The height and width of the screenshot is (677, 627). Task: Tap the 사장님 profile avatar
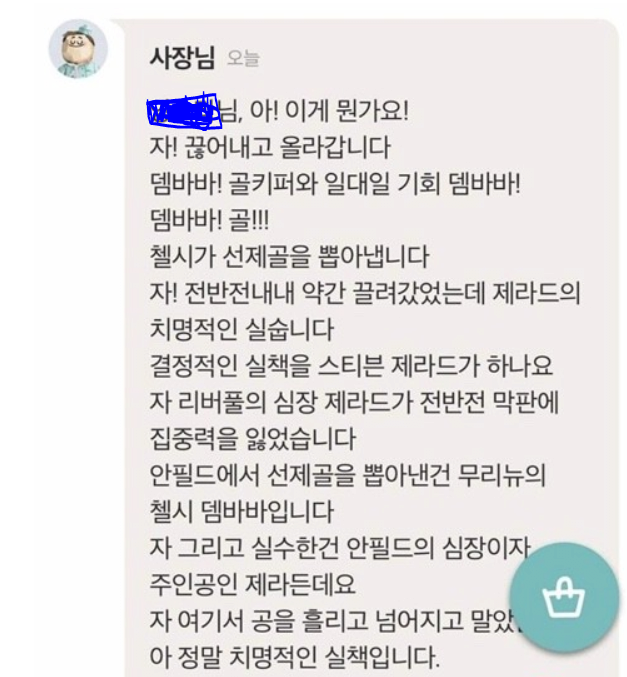pyautogui.click(x=78, y=49)
